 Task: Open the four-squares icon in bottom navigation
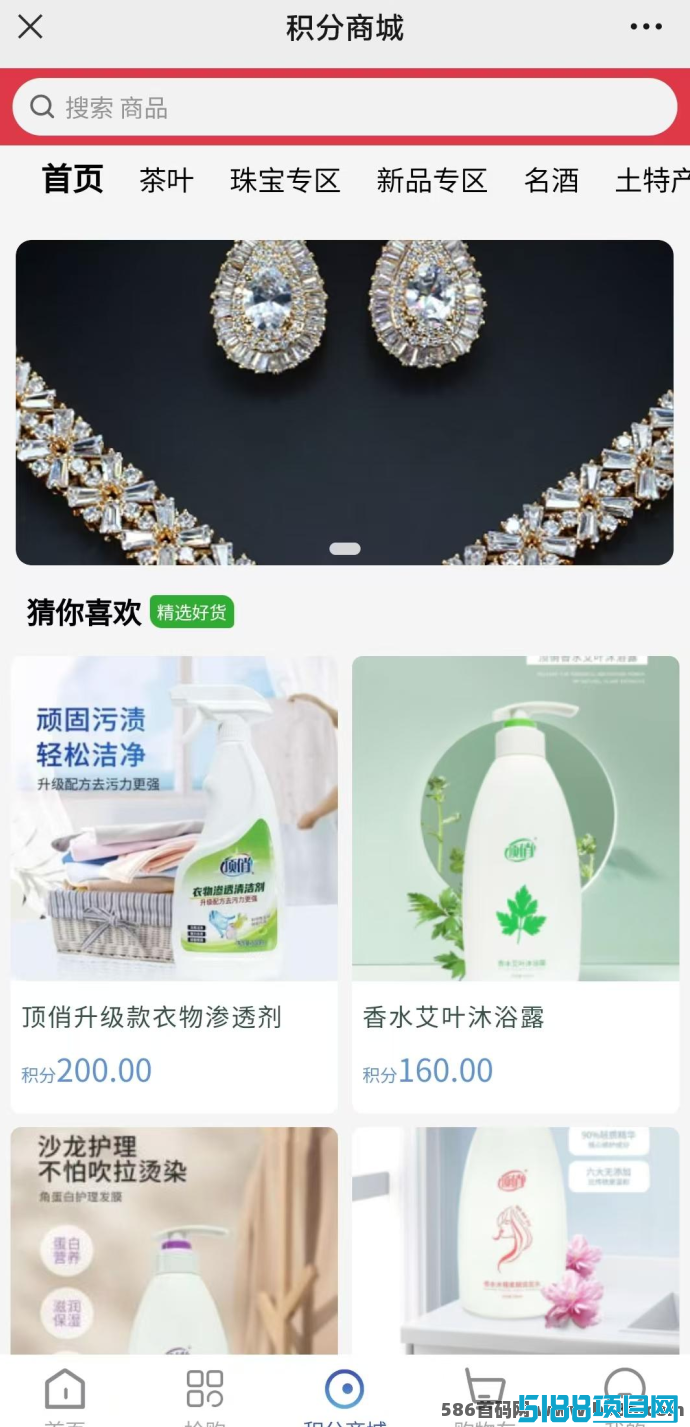coord(205,1395)
